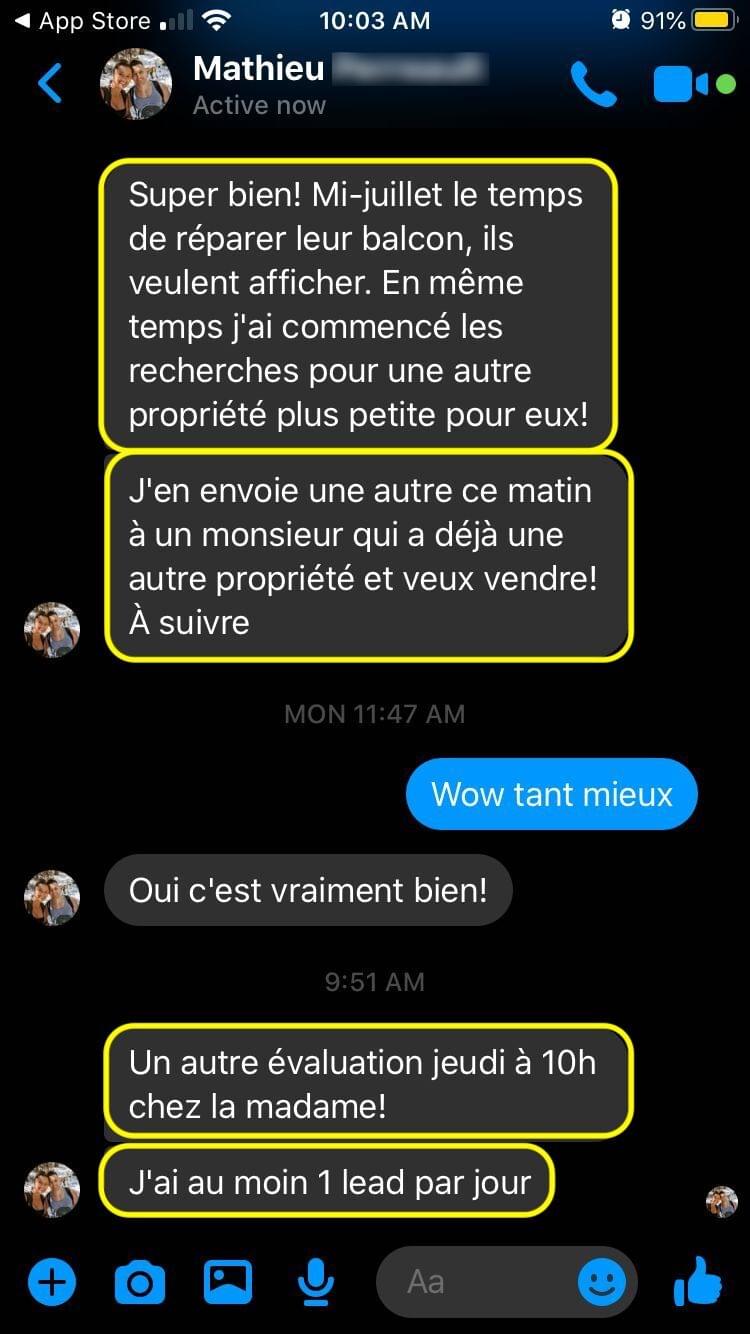This screenshot has height=1334, width=750.
Task: Open the emoji picker in message field
Action: click(602, 1281)
